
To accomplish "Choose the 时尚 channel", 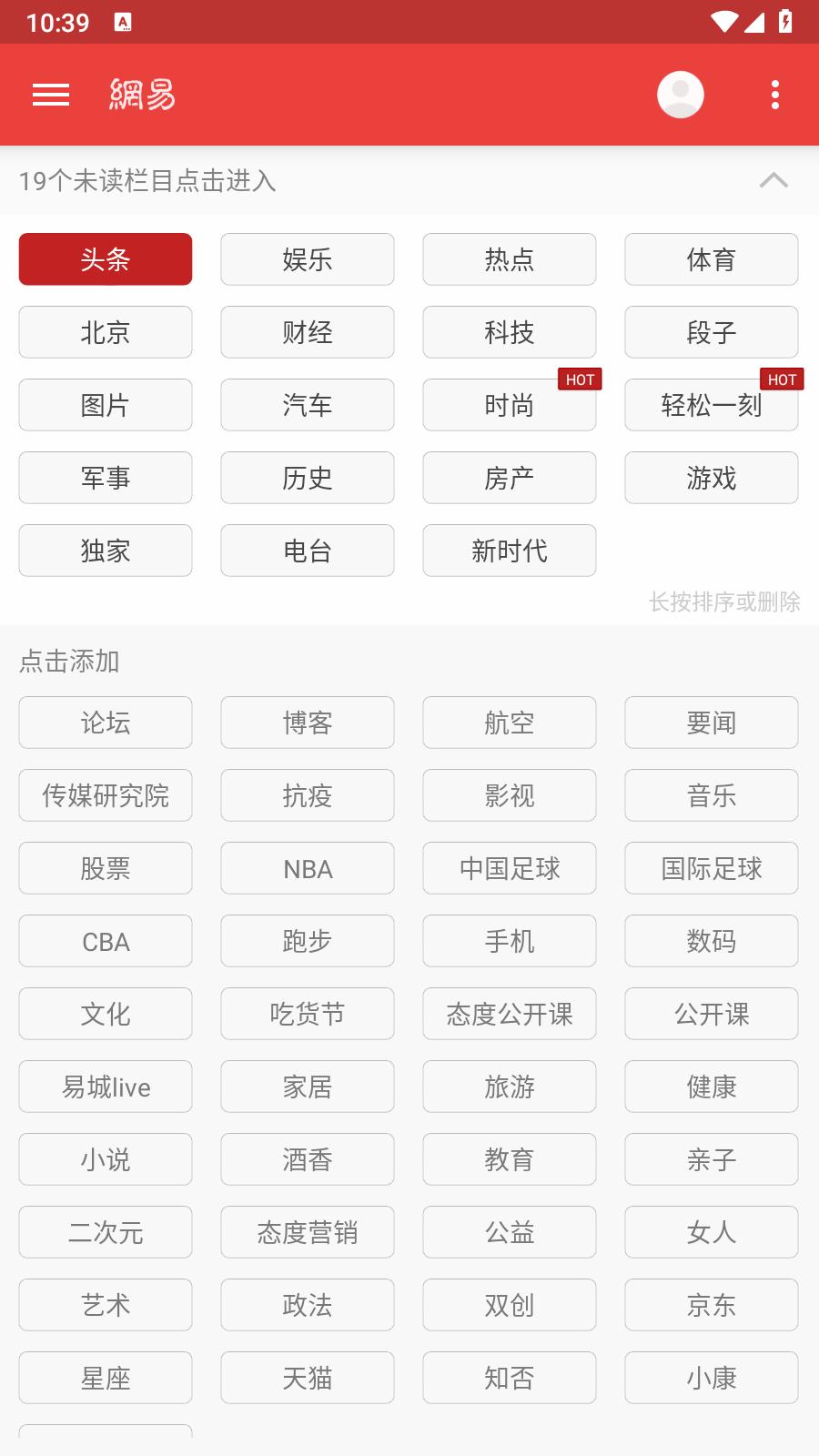I will click(510, 405).
